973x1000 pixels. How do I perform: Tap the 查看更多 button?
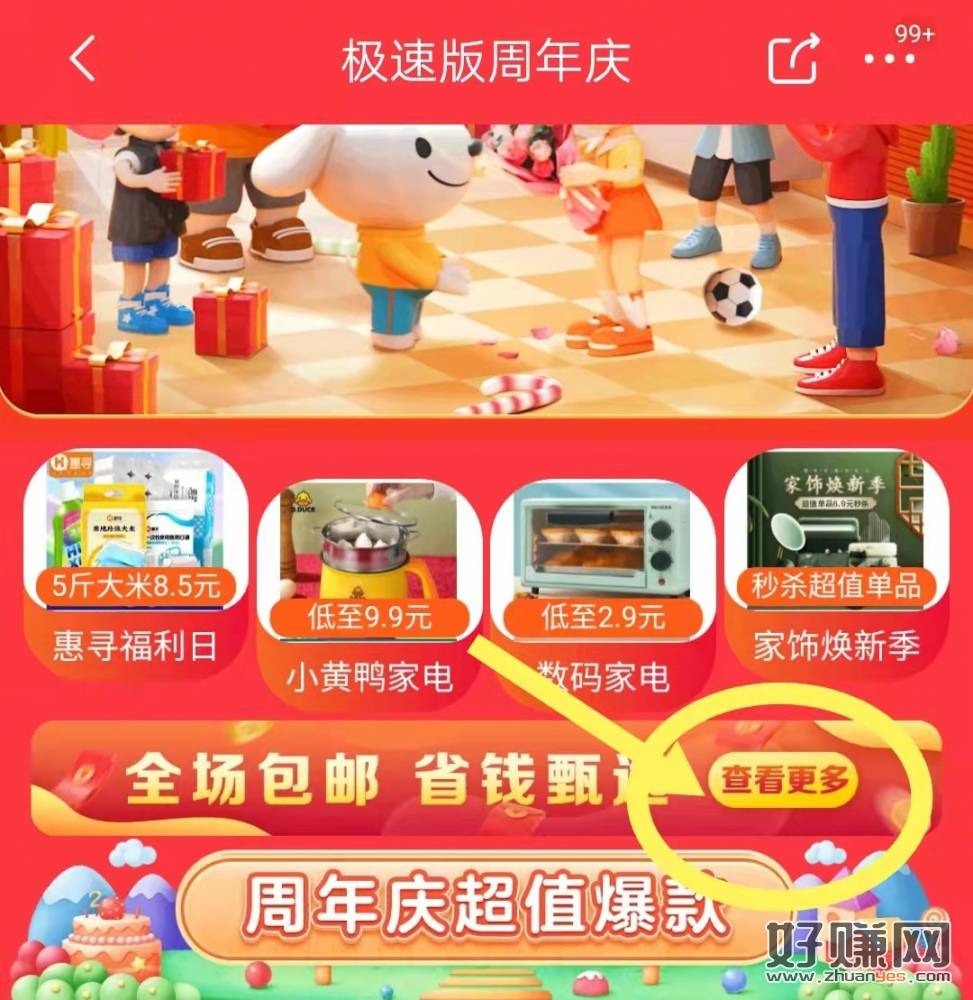pos(783,781)
